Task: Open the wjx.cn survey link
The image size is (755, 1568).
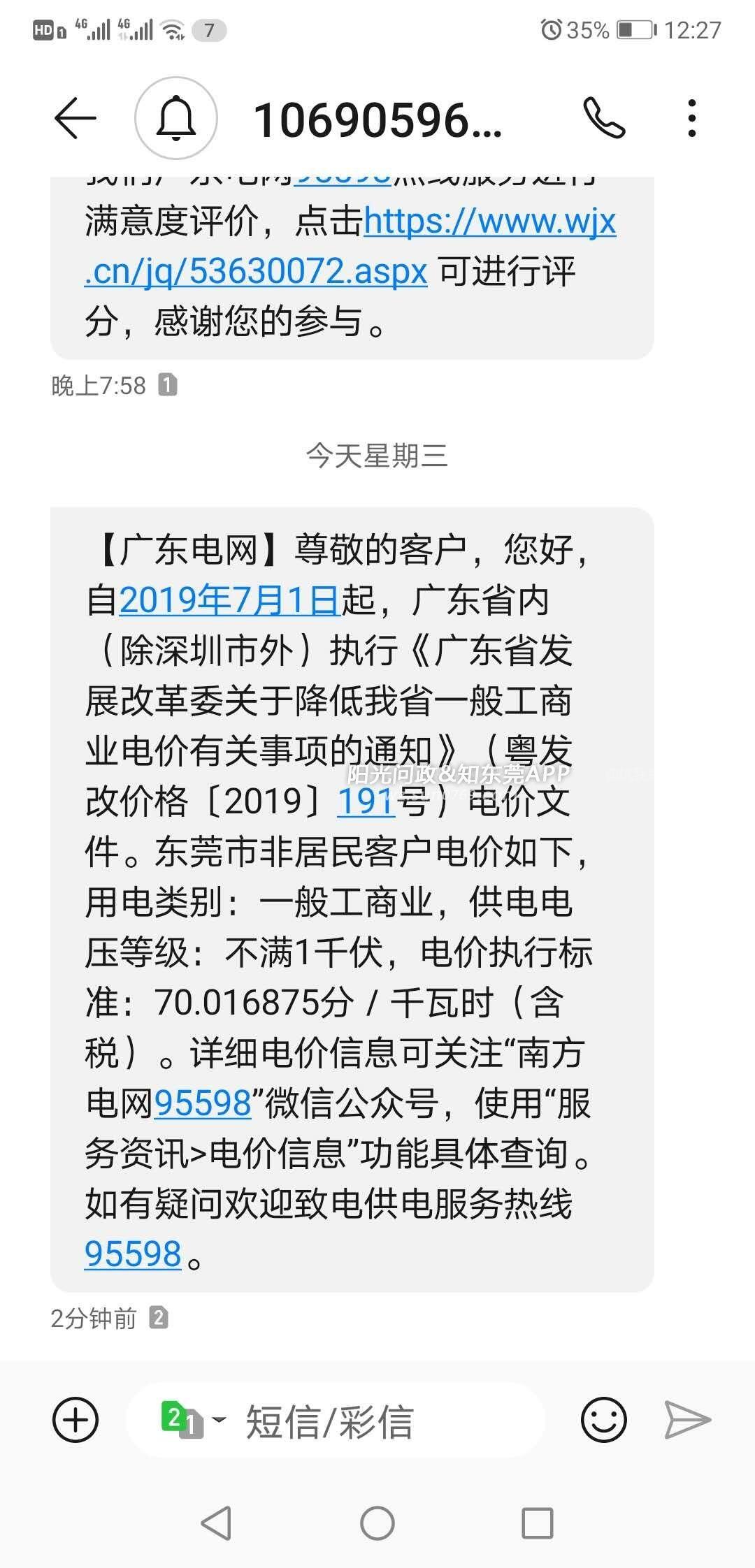Action: tap(350, 247)
